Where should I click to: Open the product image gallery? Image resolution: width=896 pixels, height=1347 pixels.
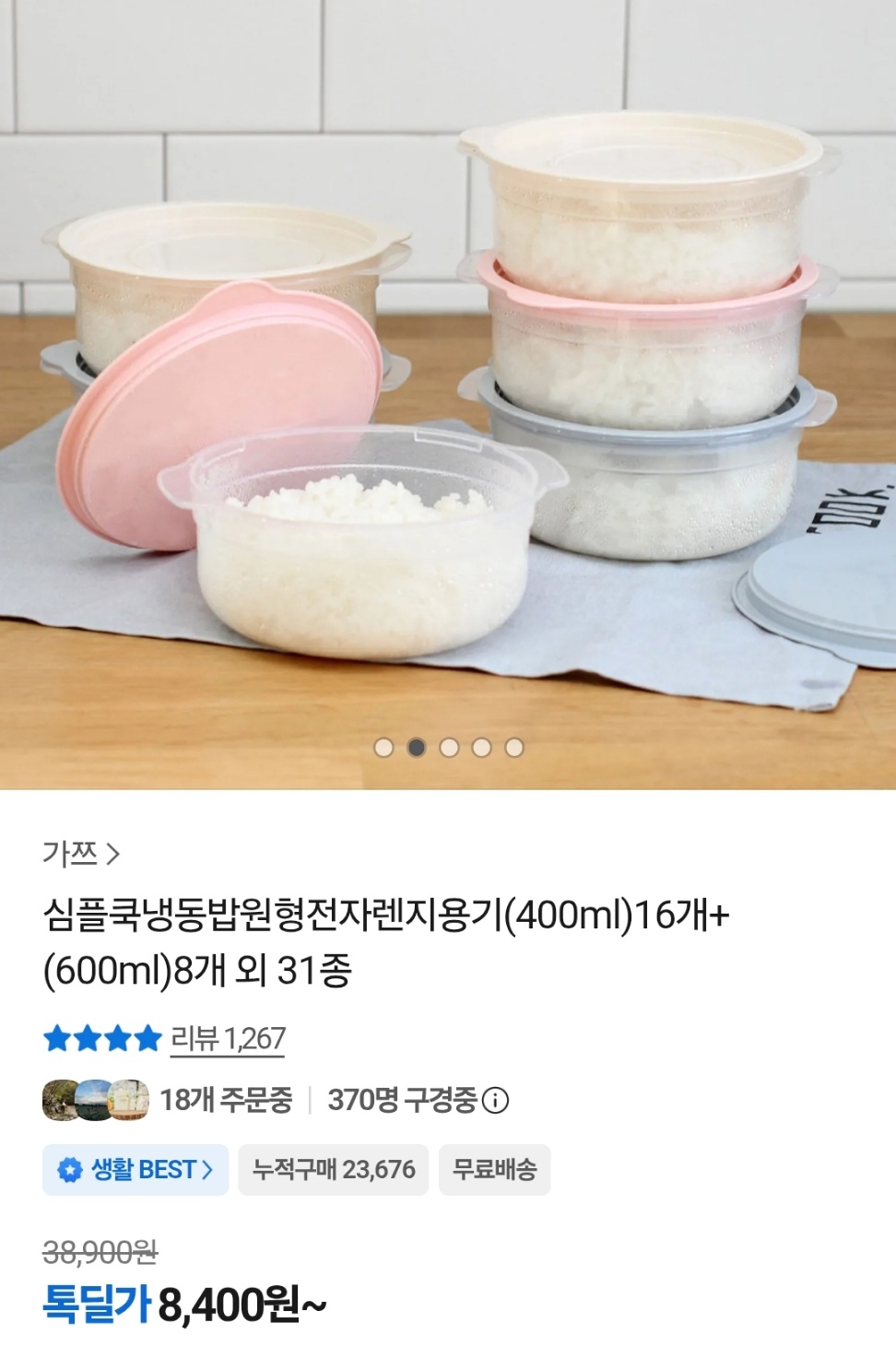[x=448, y=395]
